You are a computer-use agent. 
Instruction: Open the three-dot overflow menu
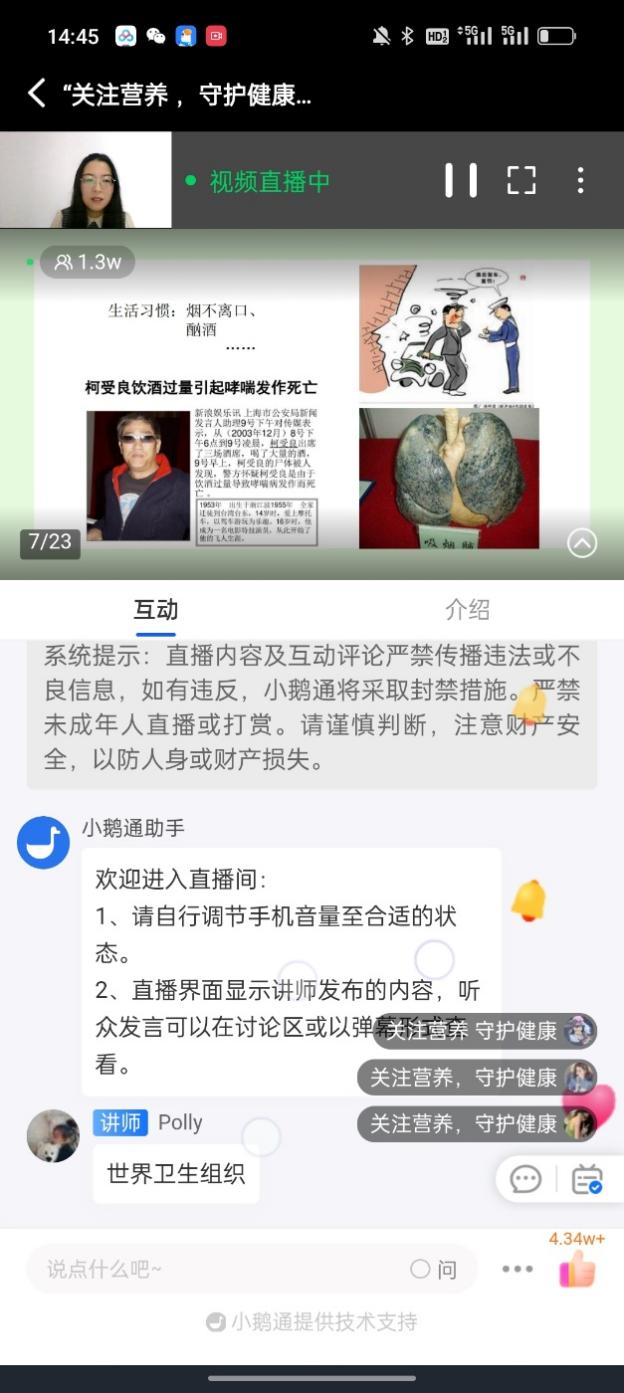coord(581,180)
